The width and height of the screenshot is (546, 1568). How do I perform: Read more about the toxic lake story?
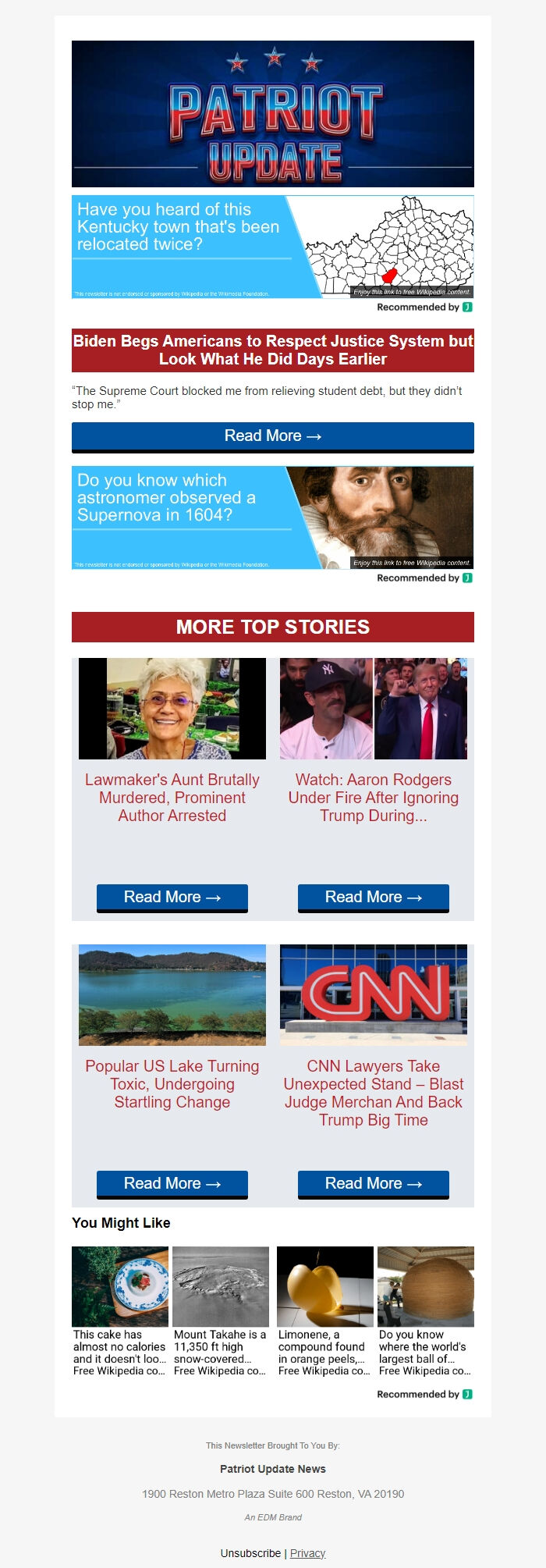pos(172,1184)
